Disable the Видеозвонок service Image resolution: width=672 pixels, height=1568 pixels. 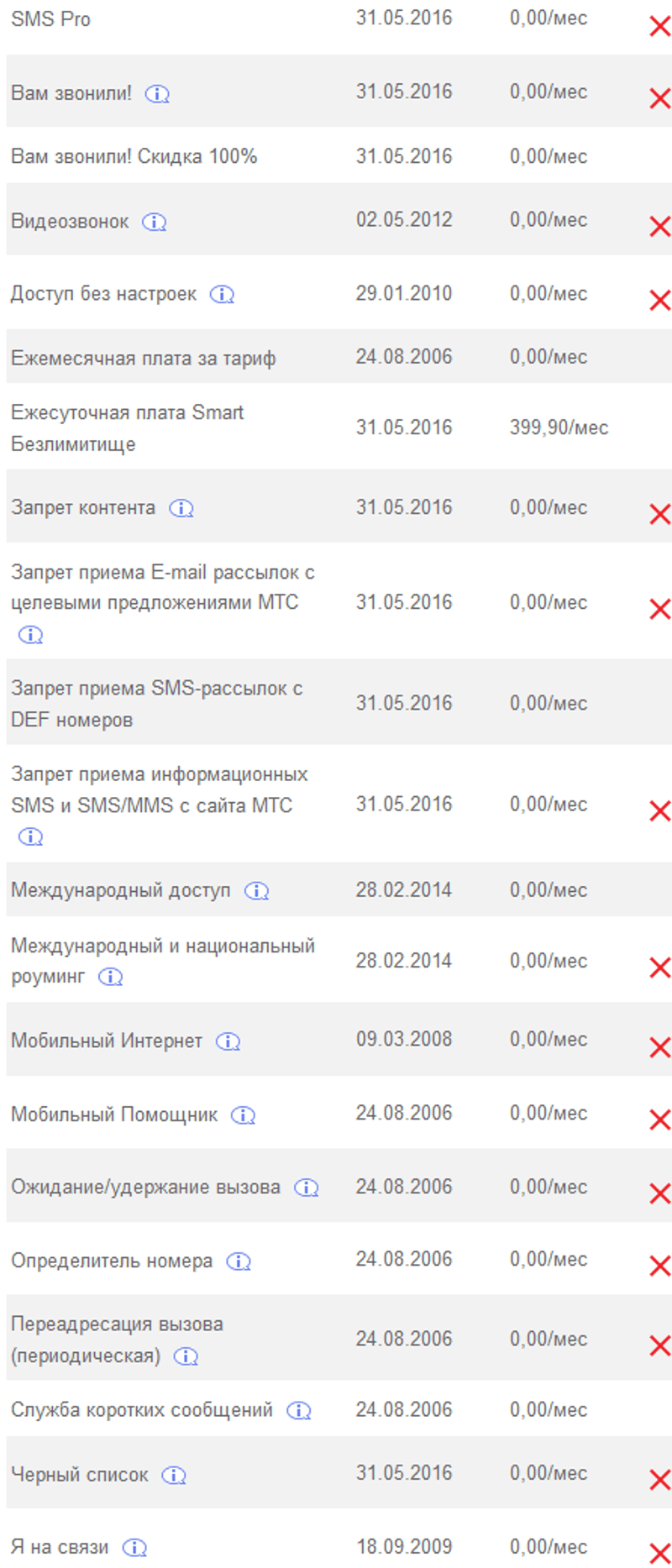[659, 226]
